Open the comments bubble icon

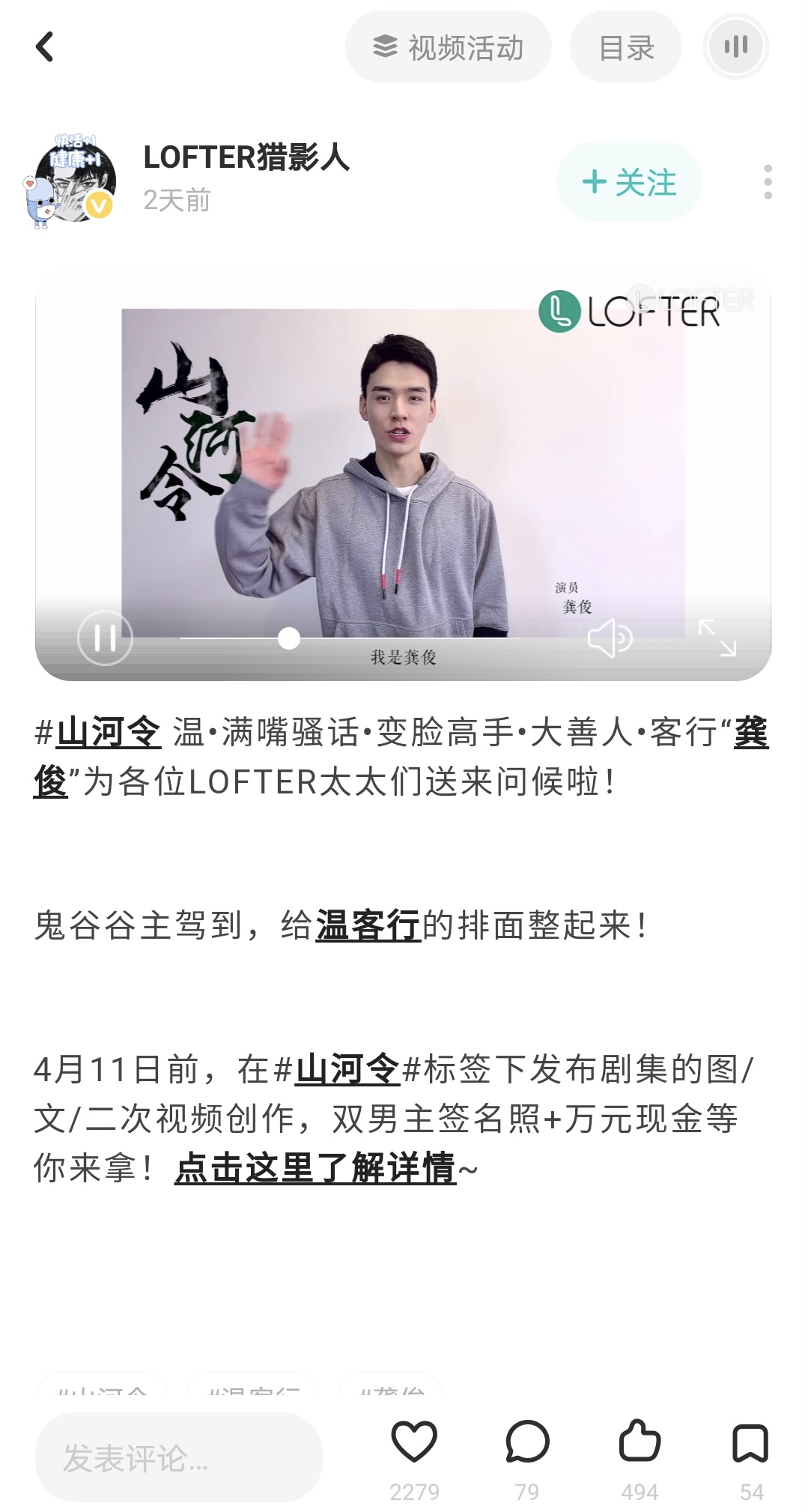(527, 1442)
